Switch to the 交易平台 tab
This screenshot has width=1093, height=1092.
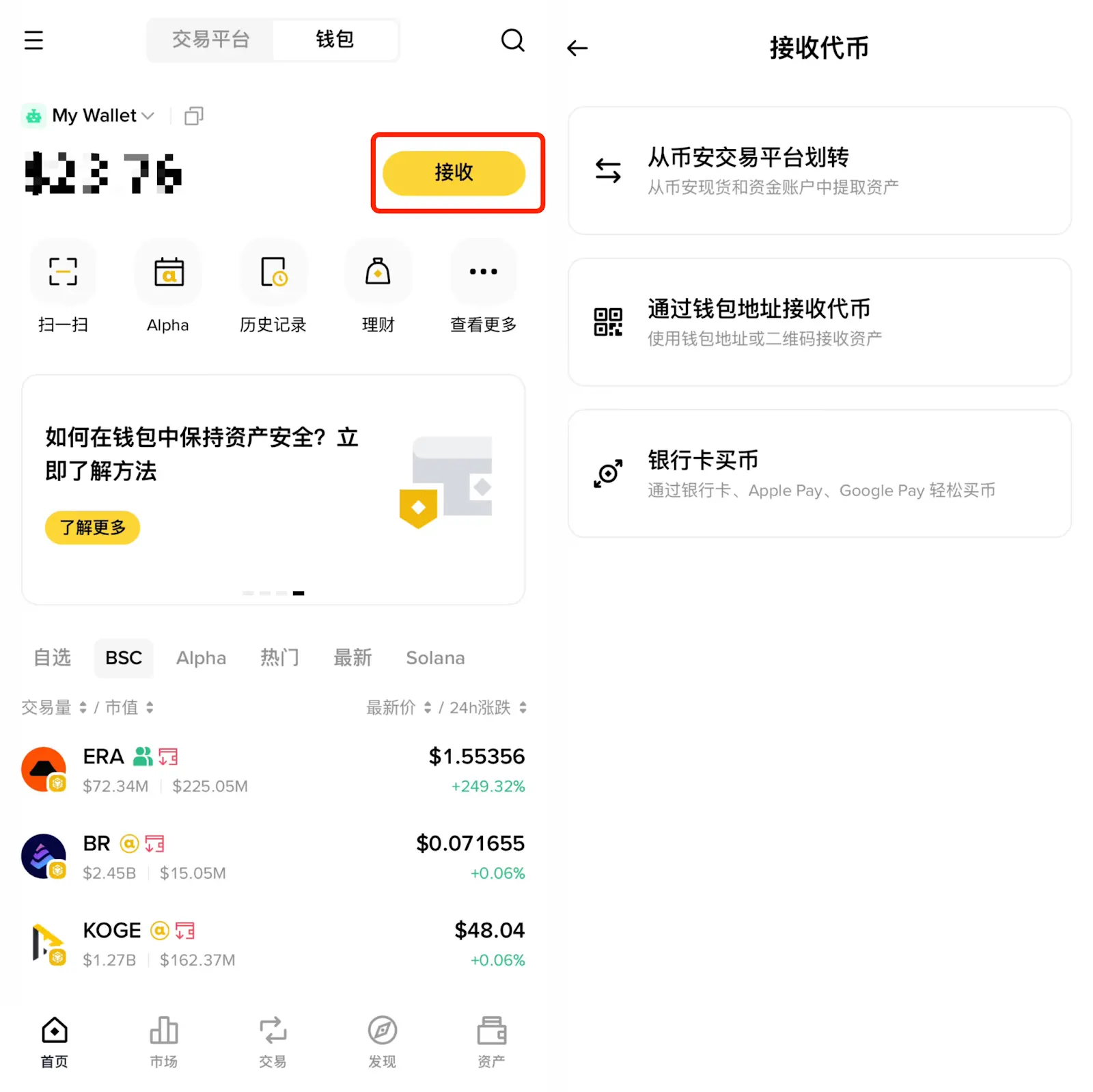click(x=210, y=40)
